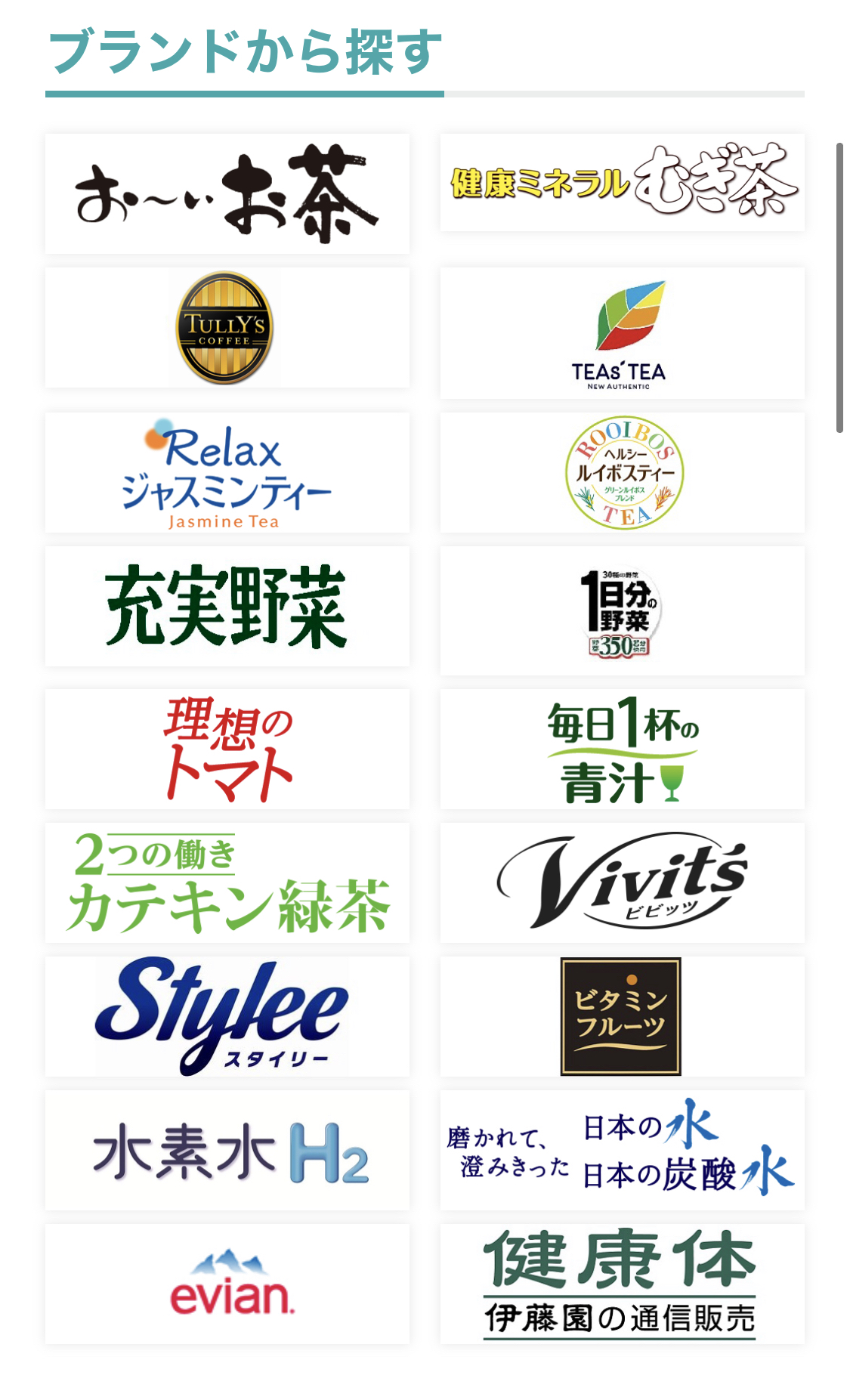View 日本の水 and 日本の炭酸水 brand
The height and width of the screenshot is (1400, 850).
pyautogui.click(x=622, y=1150)
